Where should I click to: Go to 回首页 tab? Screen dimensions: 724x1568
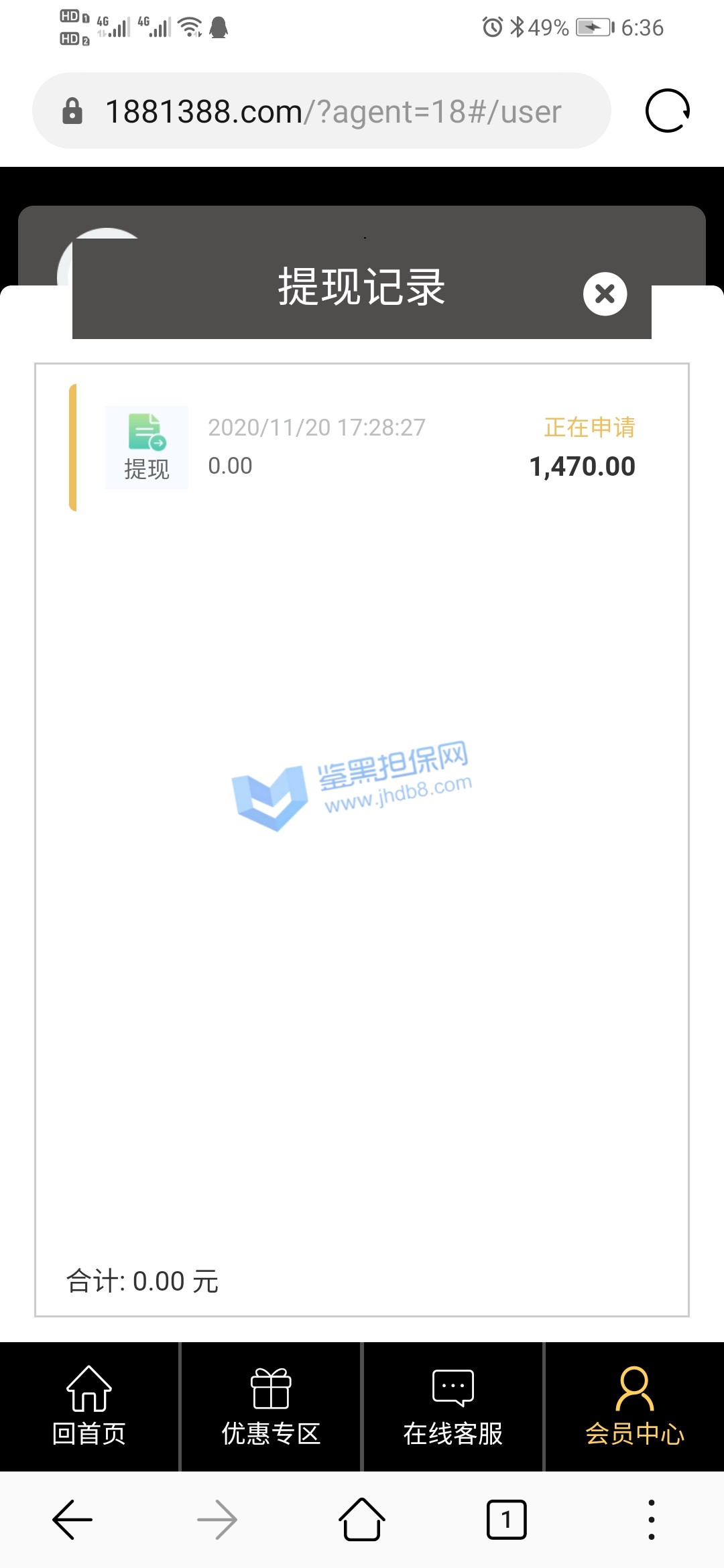(89, 1407)
